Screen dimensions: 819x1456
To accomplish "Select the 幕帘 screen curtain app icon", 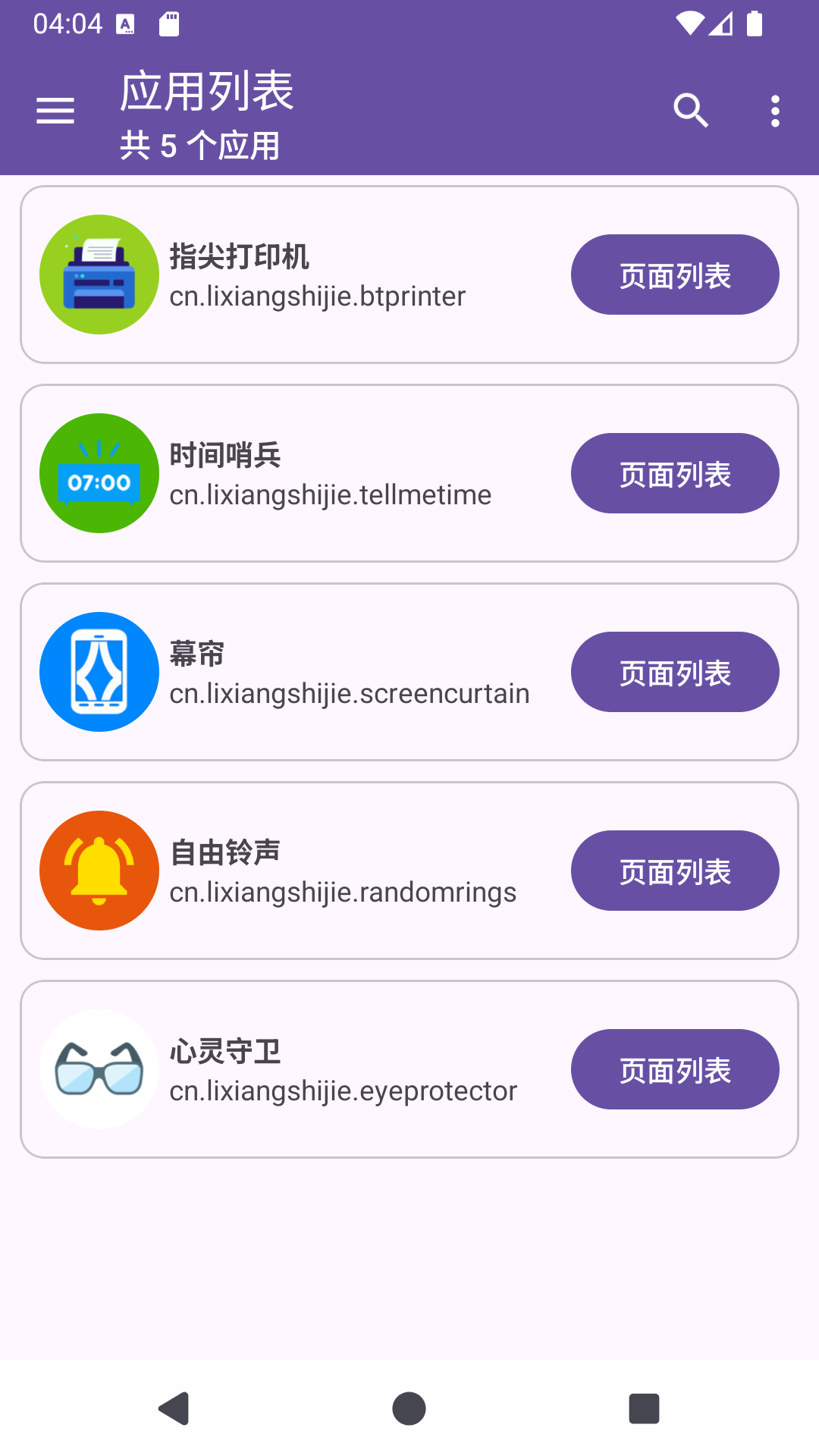I will [99, 672].
